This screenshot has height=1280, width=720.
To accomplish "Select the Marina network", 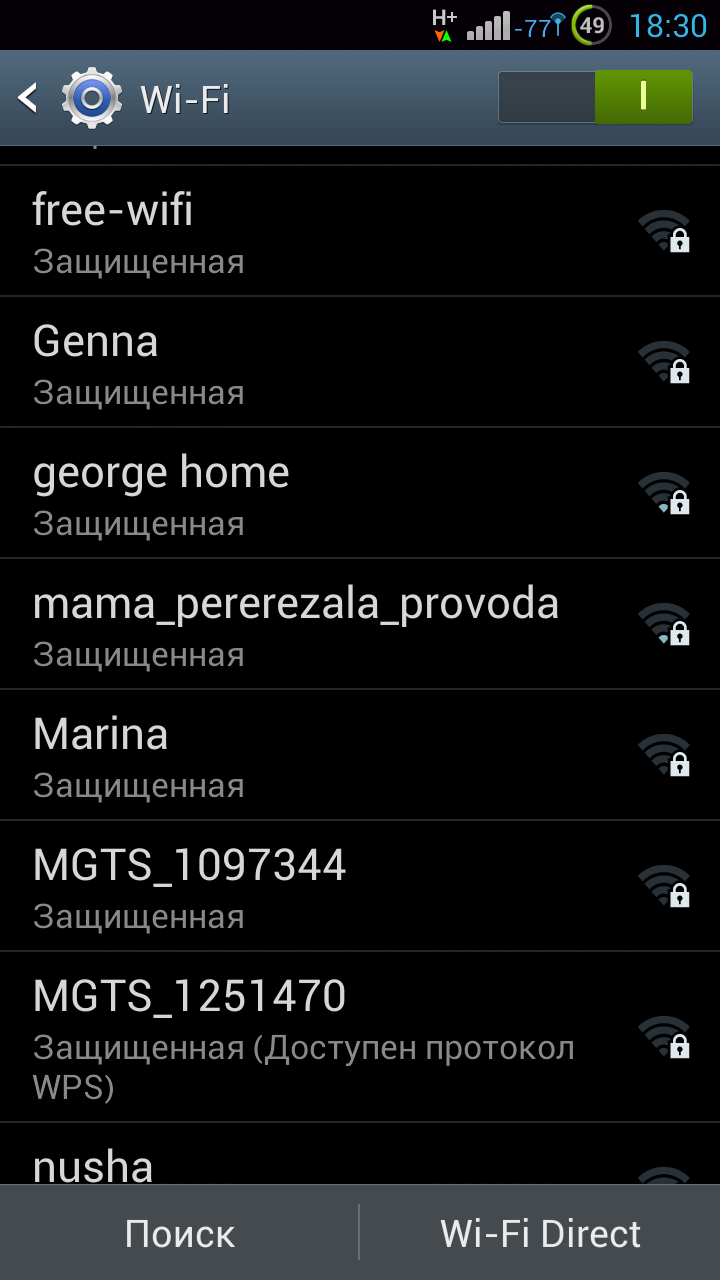I will 300,755.
